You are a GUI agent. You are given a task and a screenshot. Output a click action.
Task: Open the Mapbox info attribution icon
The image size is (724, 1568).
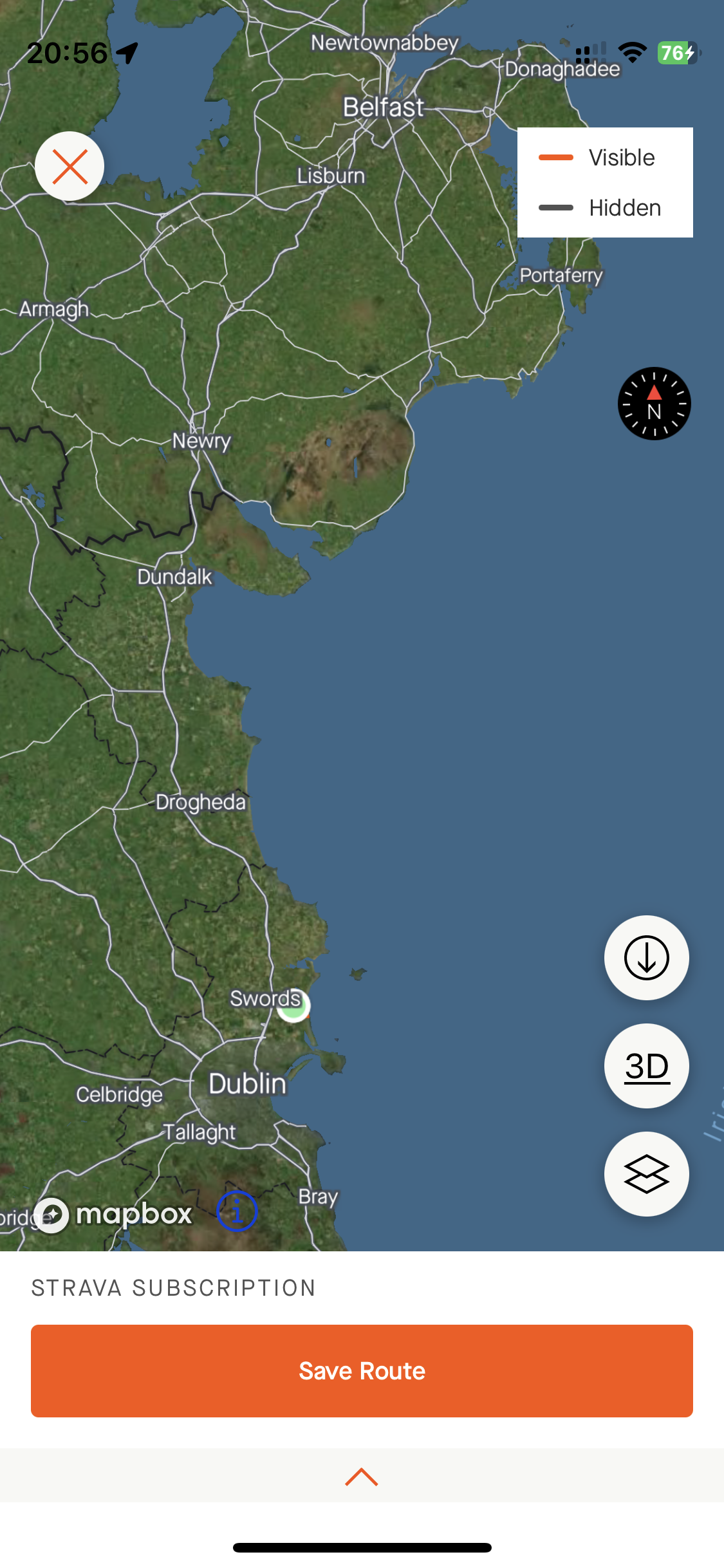pyautogui.click(x=237, y=1211)
